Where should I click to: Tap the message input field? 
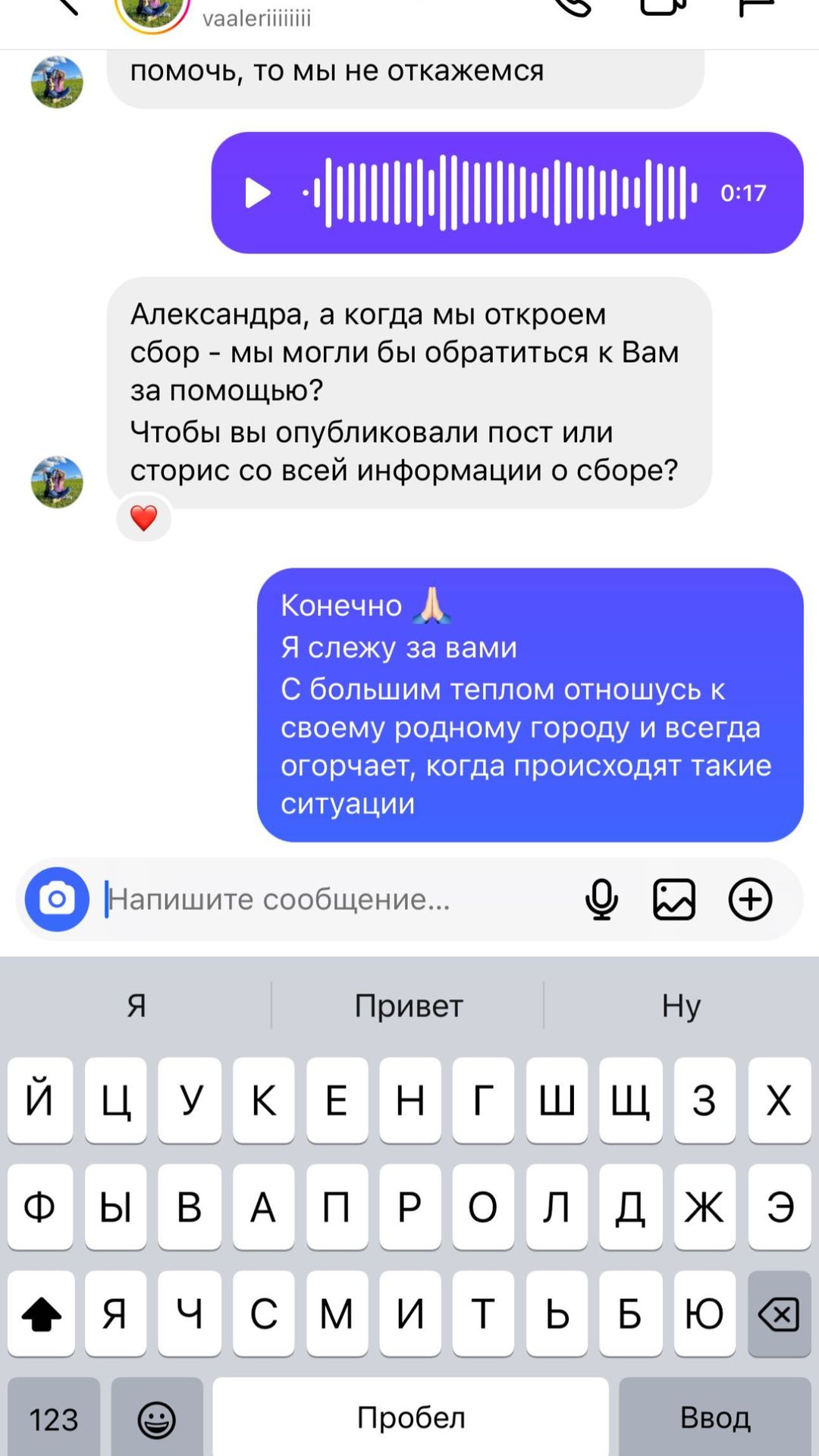[337, 899]
